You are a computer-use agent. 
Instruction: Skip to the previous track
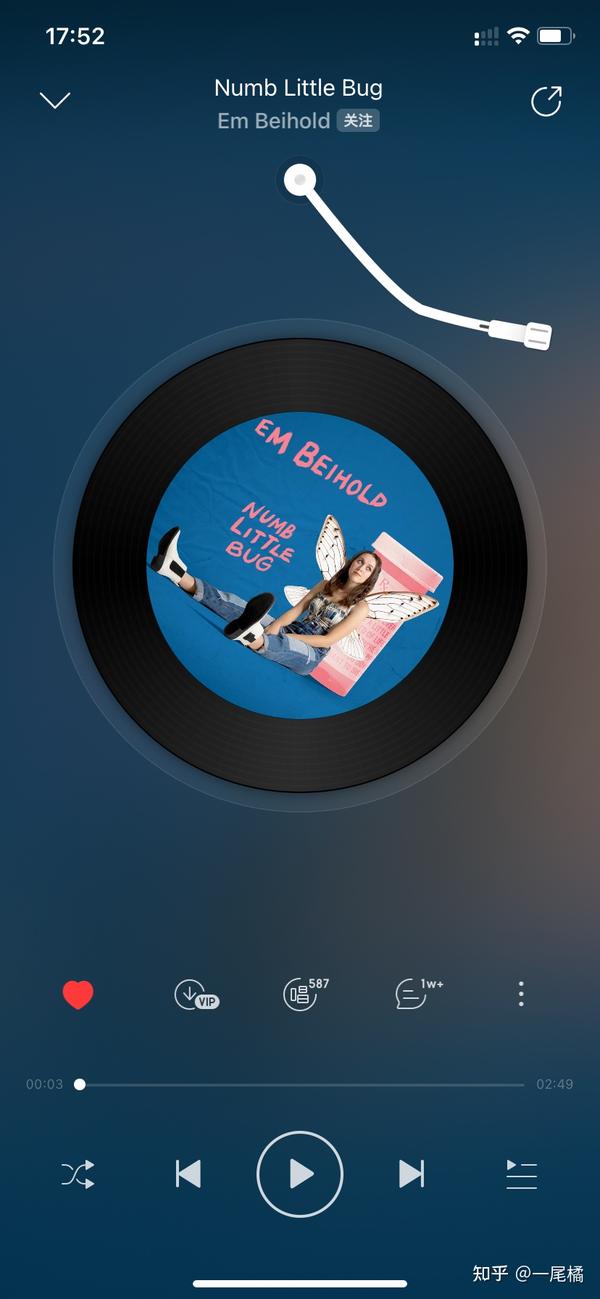188,1173
